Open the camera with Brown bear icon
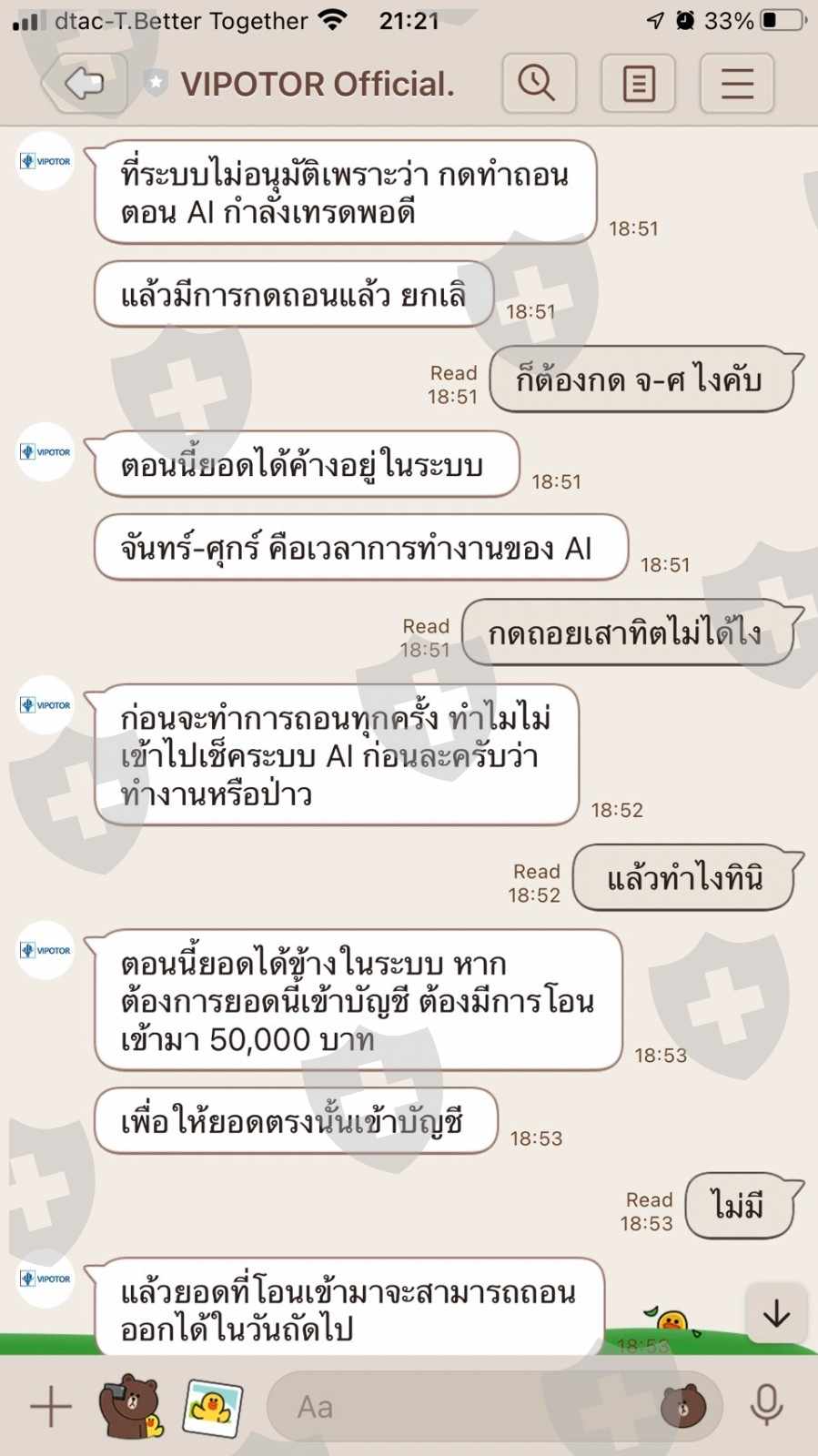The image size is (818, 1456). 131,1407
